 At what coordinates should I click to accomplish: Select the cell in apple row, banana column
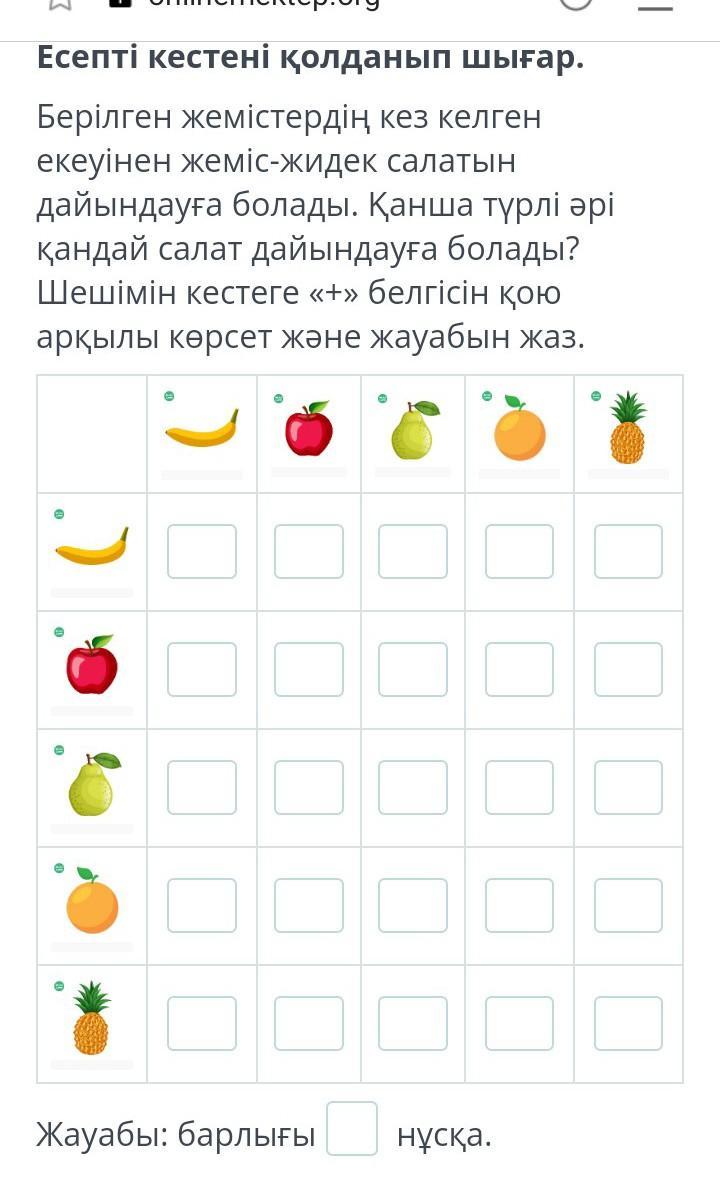(202, 669)
